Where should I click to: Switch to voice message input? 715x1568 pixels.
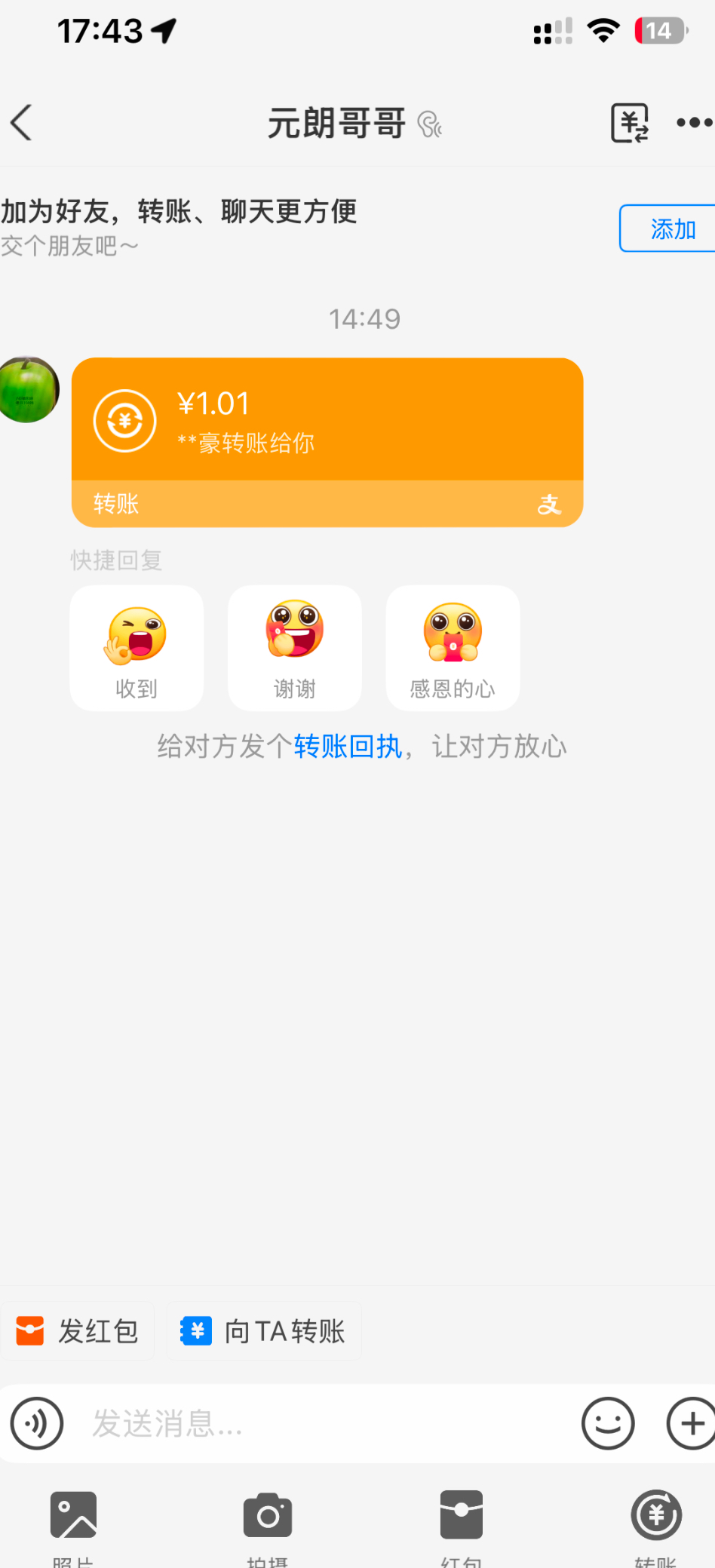click(x=36, y=1423)
